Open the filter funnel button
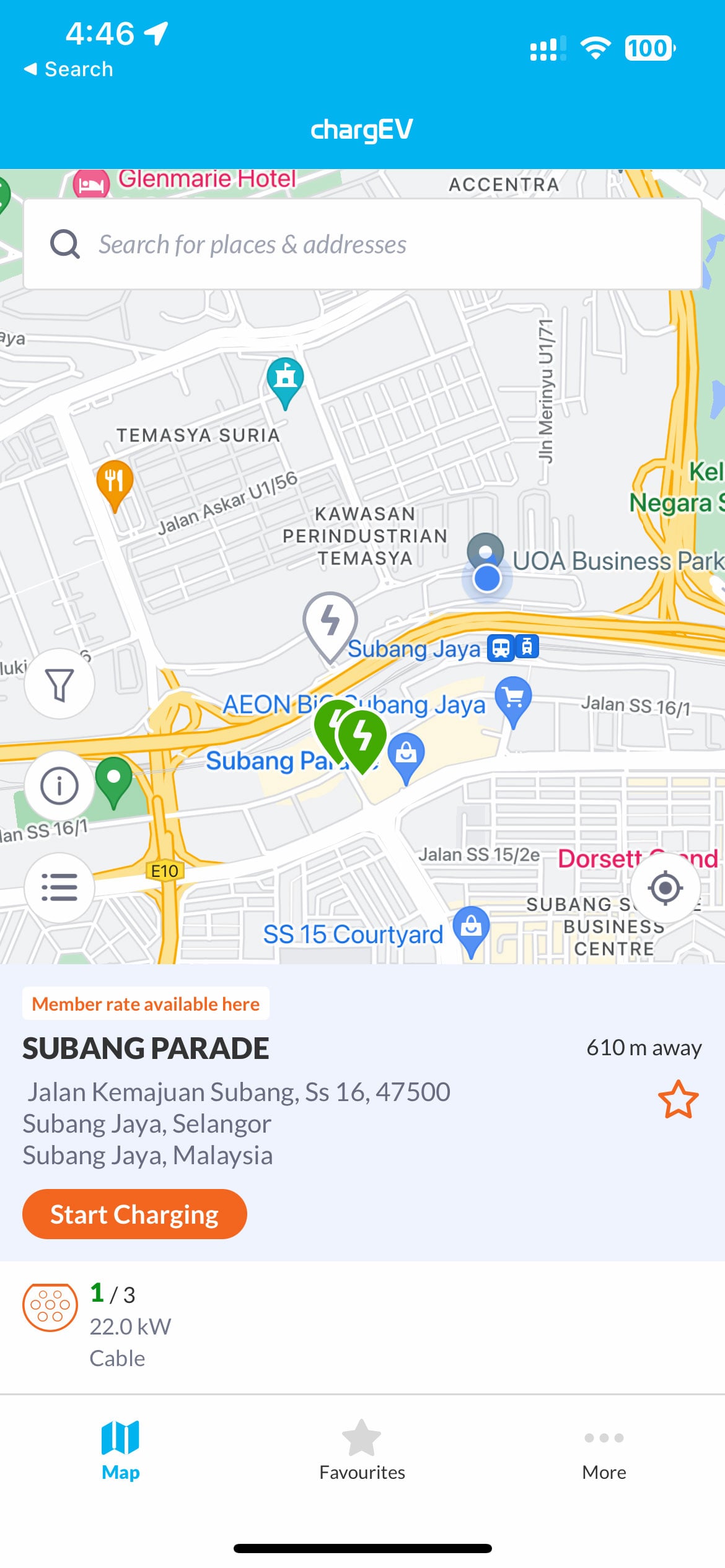The image size is (725, 1568). click(59, 684)
